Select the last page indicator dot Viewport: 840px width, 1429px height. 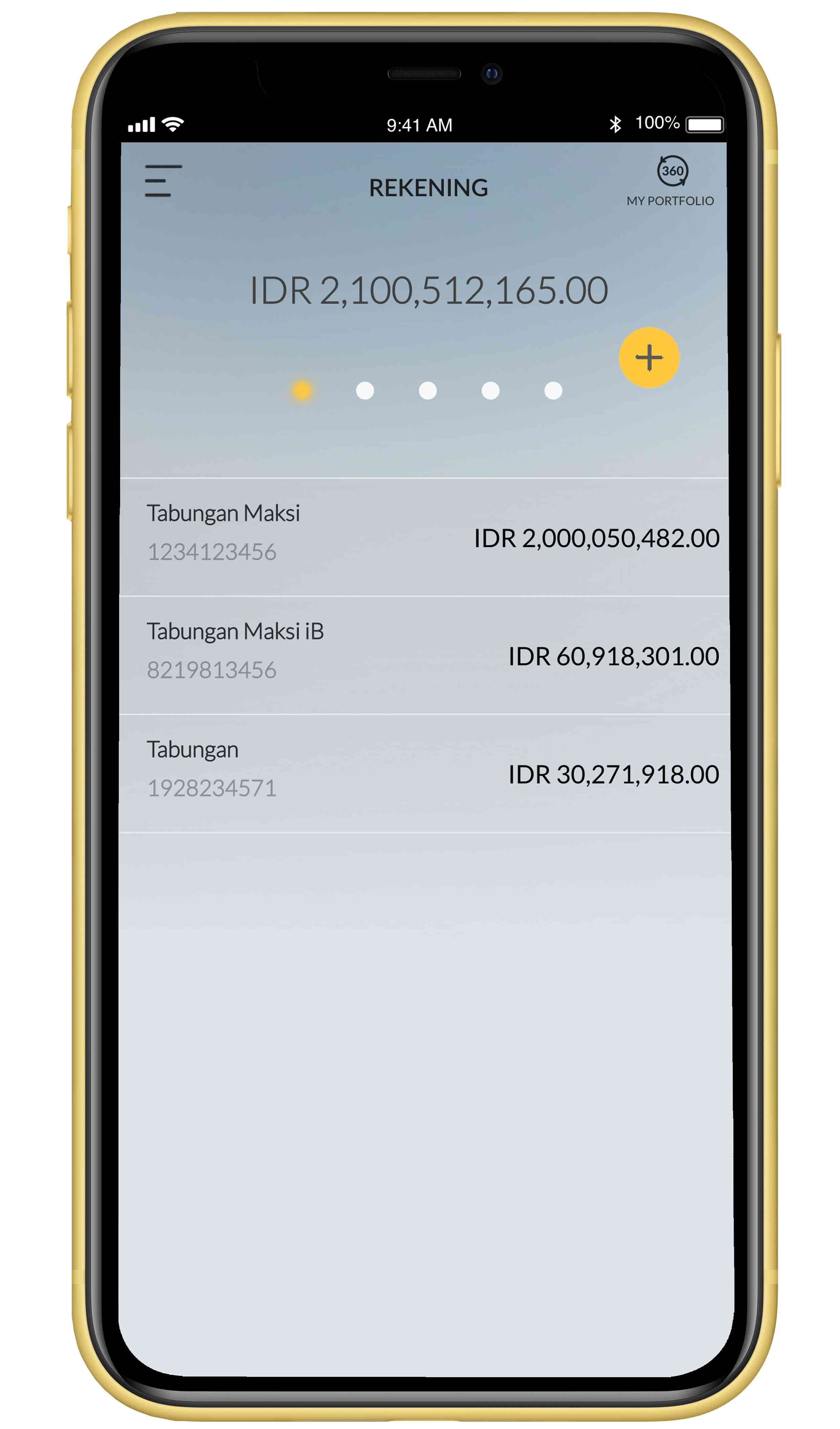pyautogui.click(x=553, y=390)
